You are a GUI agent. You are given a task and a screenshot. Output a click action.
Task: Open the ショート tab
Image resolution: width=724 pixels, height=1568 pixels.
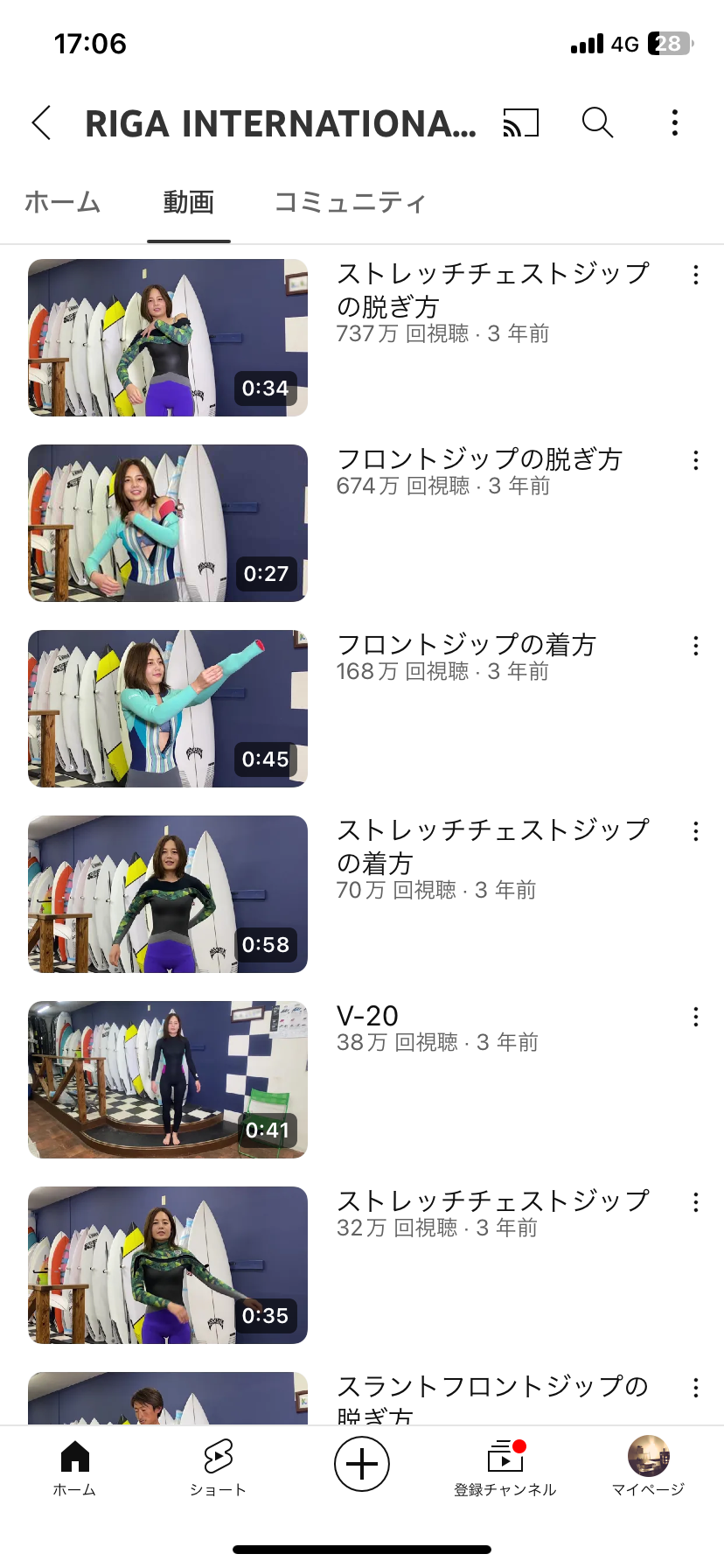tap(218, 1467)
